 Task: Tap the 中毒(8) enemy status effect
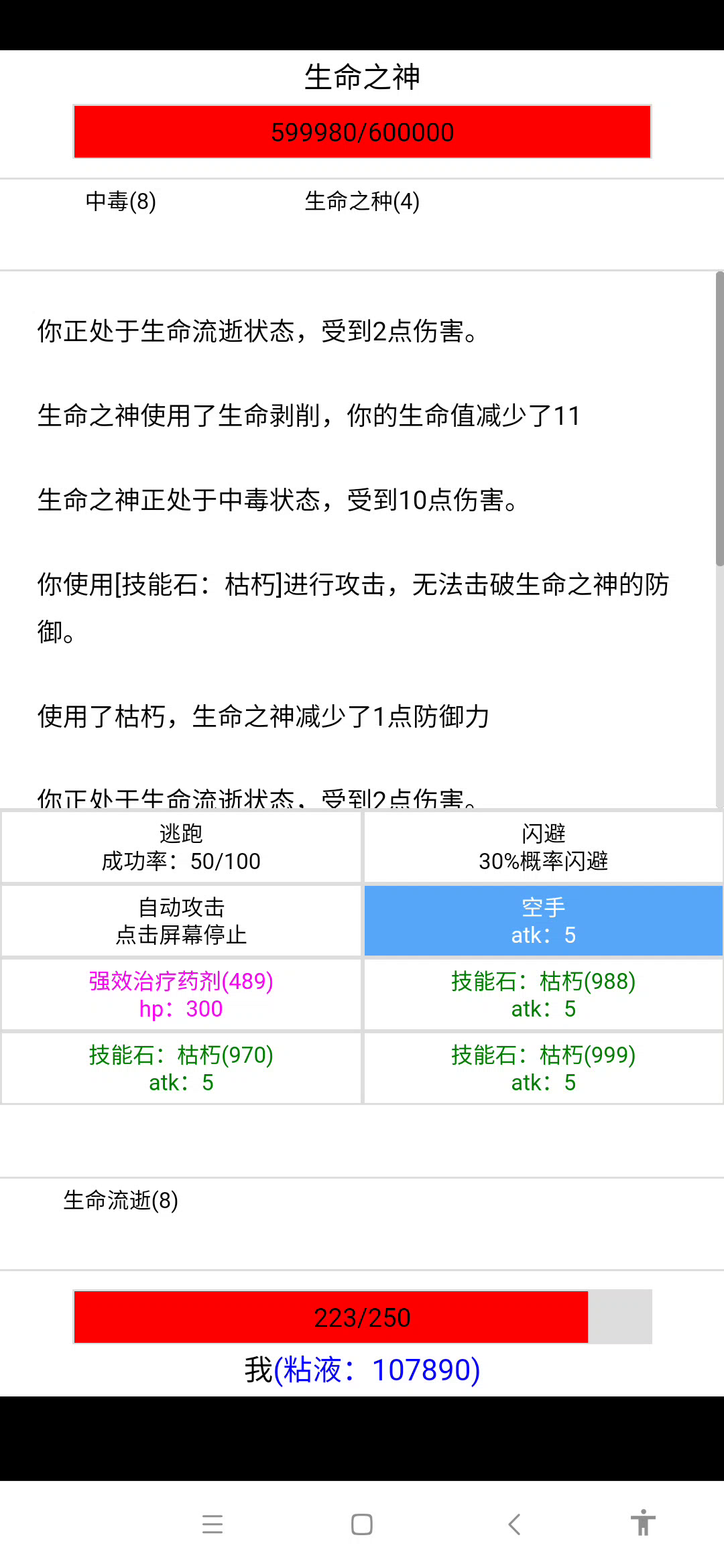coord(121,201)
